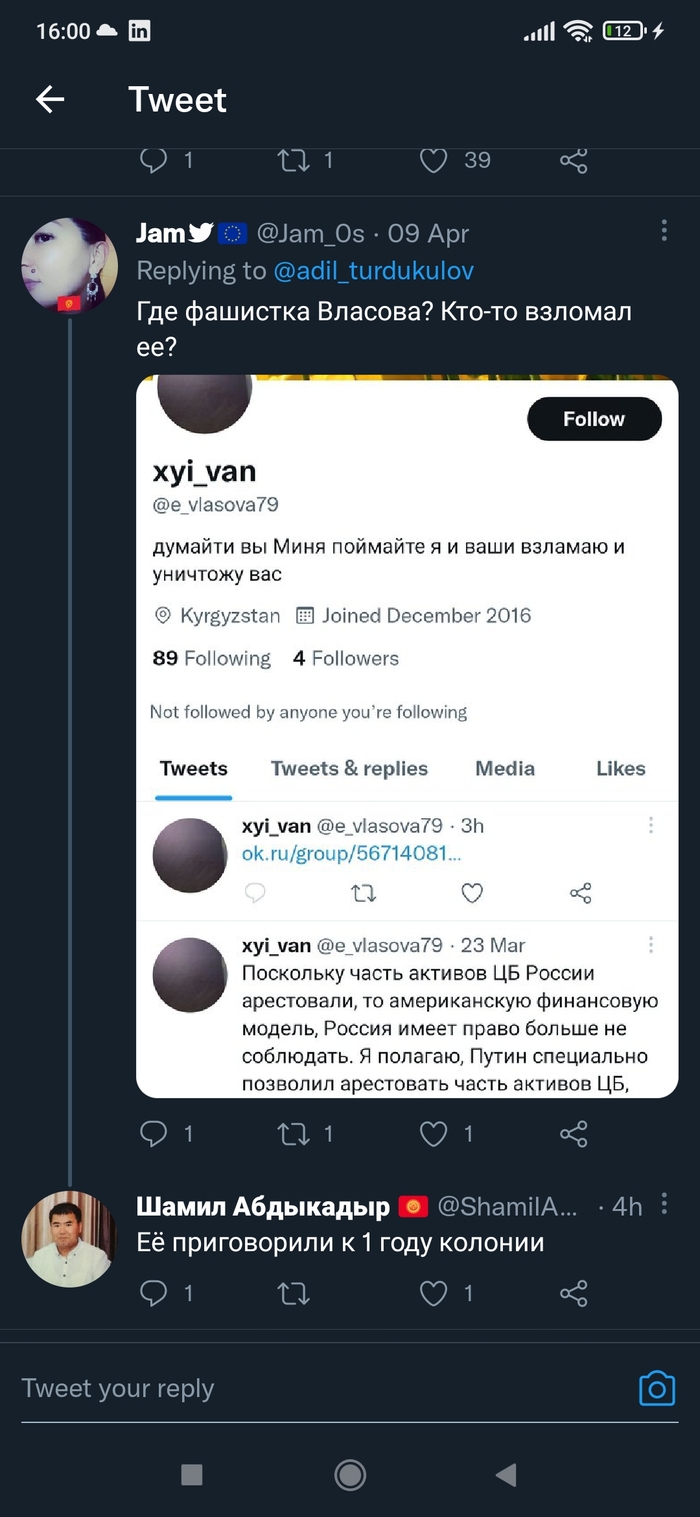
Task: Reply to Шамил Абдыкадыр's tweet
Action: (x=153, y=1293)
